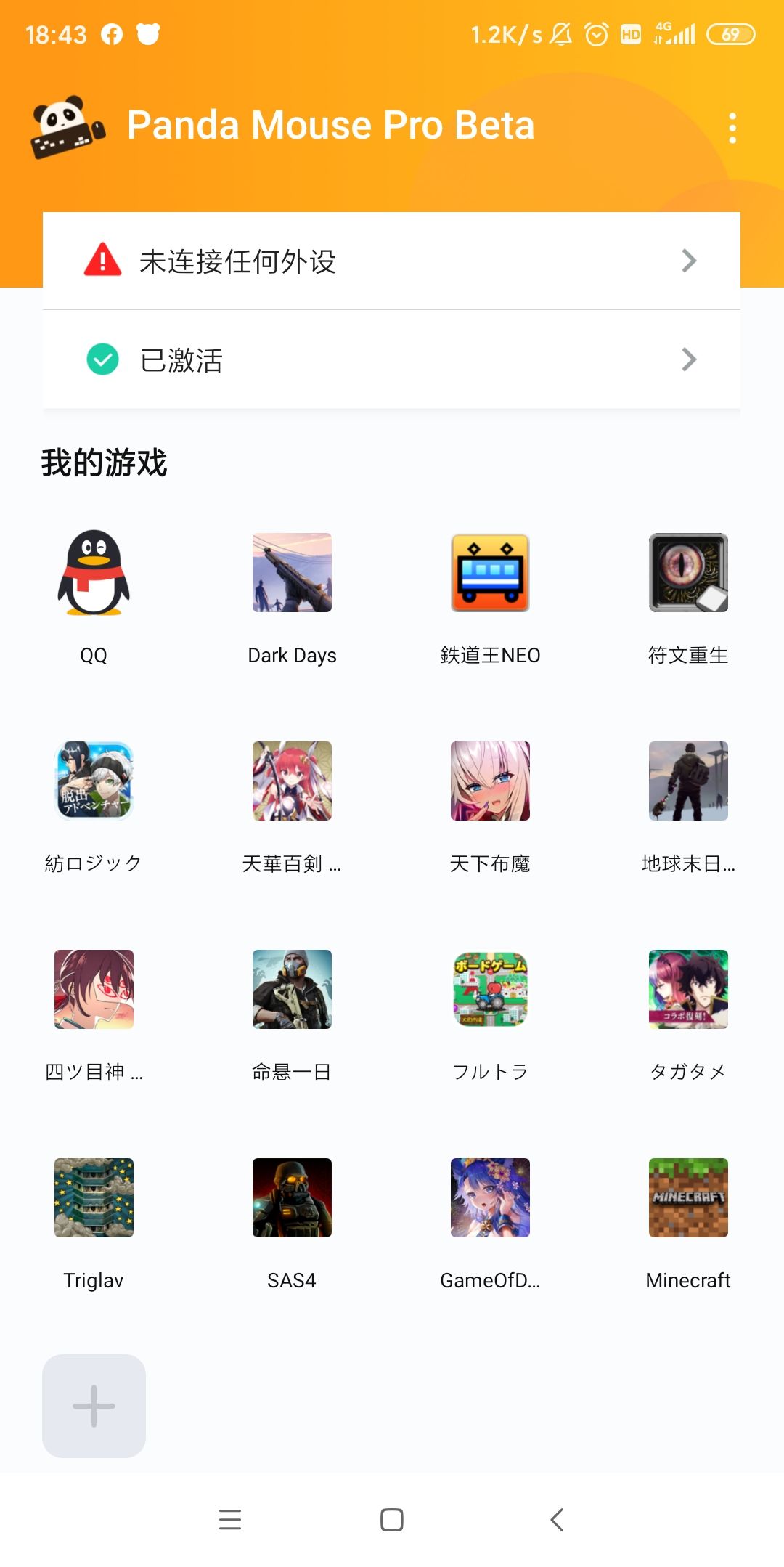Open the GameOfD... game
Viewport: 784px width, 1567px height.
tap(490, 1198)
